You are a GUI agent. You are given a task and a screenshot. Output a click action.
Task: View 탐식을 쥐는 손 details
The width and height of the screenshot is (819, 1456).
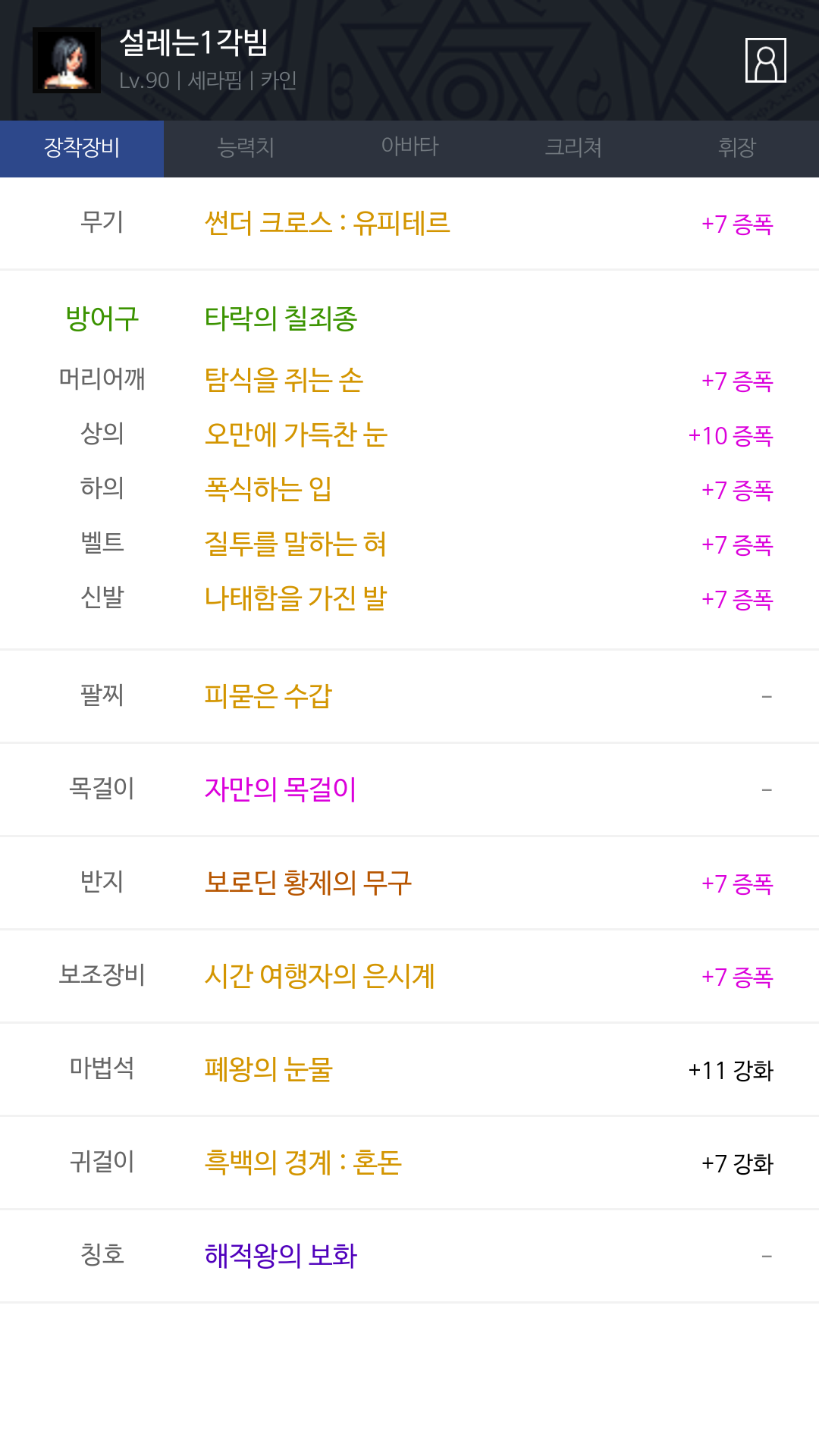point(284,380)
